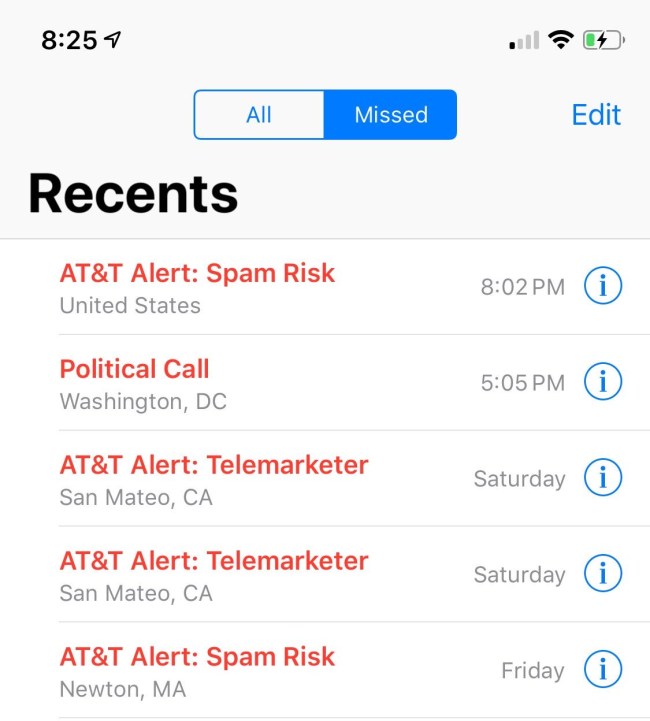Open info for the 8:02 PM Spam Risk call
This screenshot has width=650, height=721.
[602, 286]
